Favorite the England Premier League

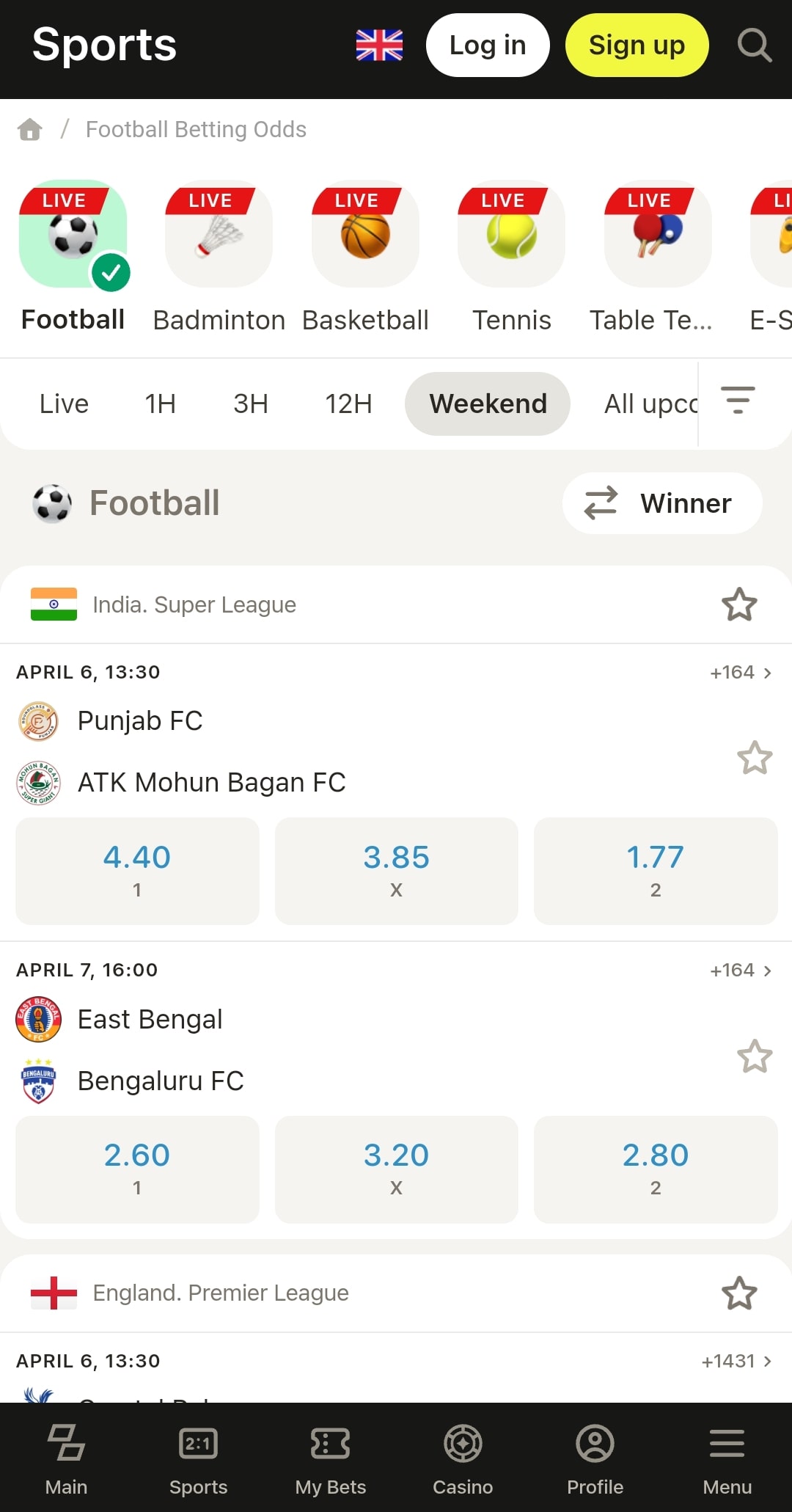point(739,1293)
